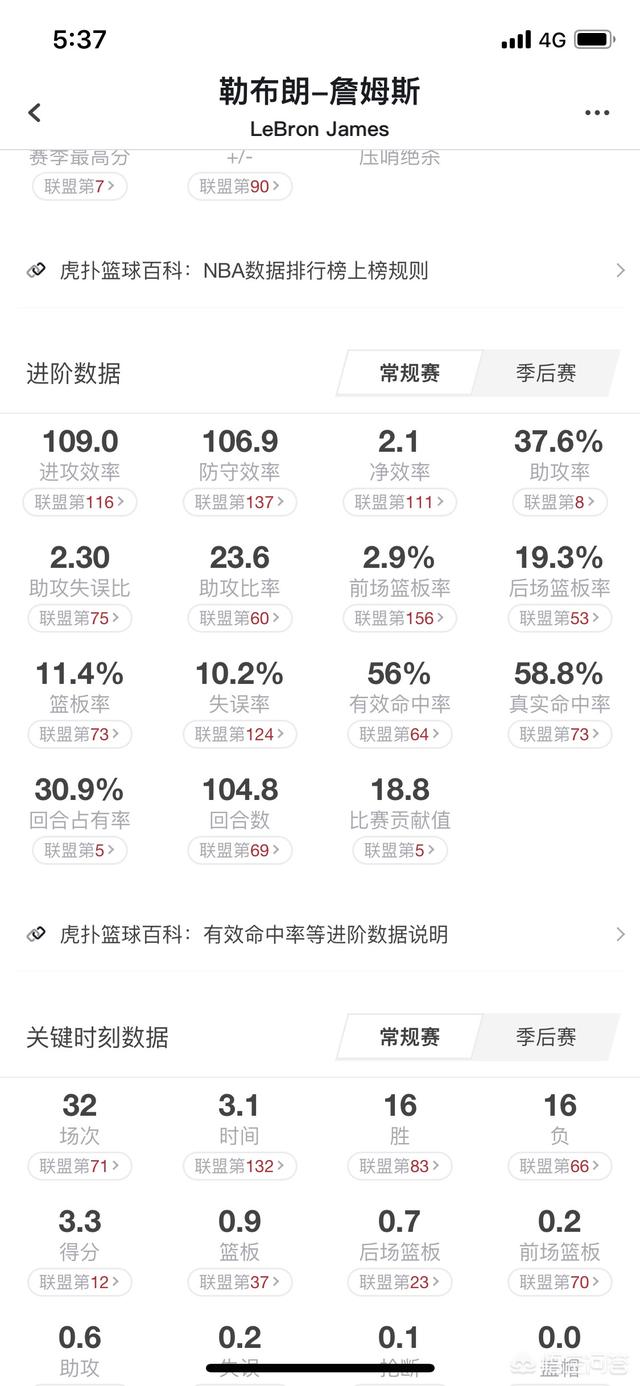Open 联盟第124 ranking under 失误率
Screen dimensions: 640x1386
point(240,734)
